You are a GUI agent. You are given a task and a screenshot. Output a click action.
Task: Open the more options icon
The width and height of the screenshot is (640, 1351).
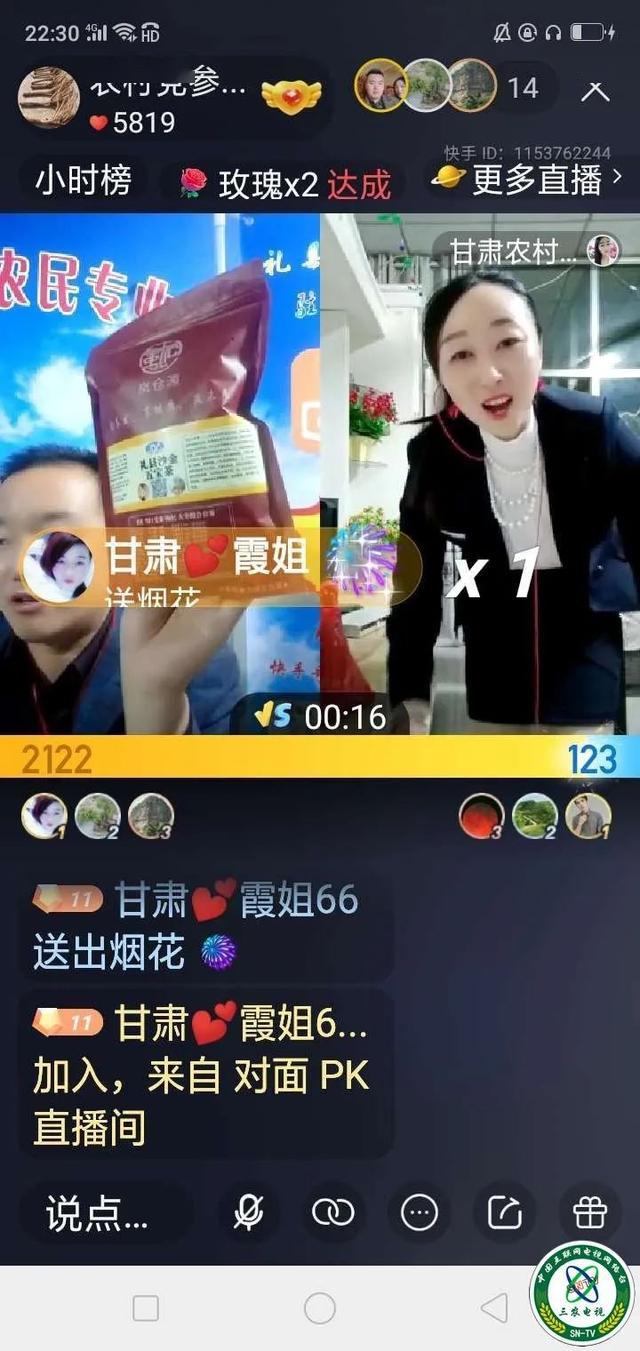[x=419, y=1213]
